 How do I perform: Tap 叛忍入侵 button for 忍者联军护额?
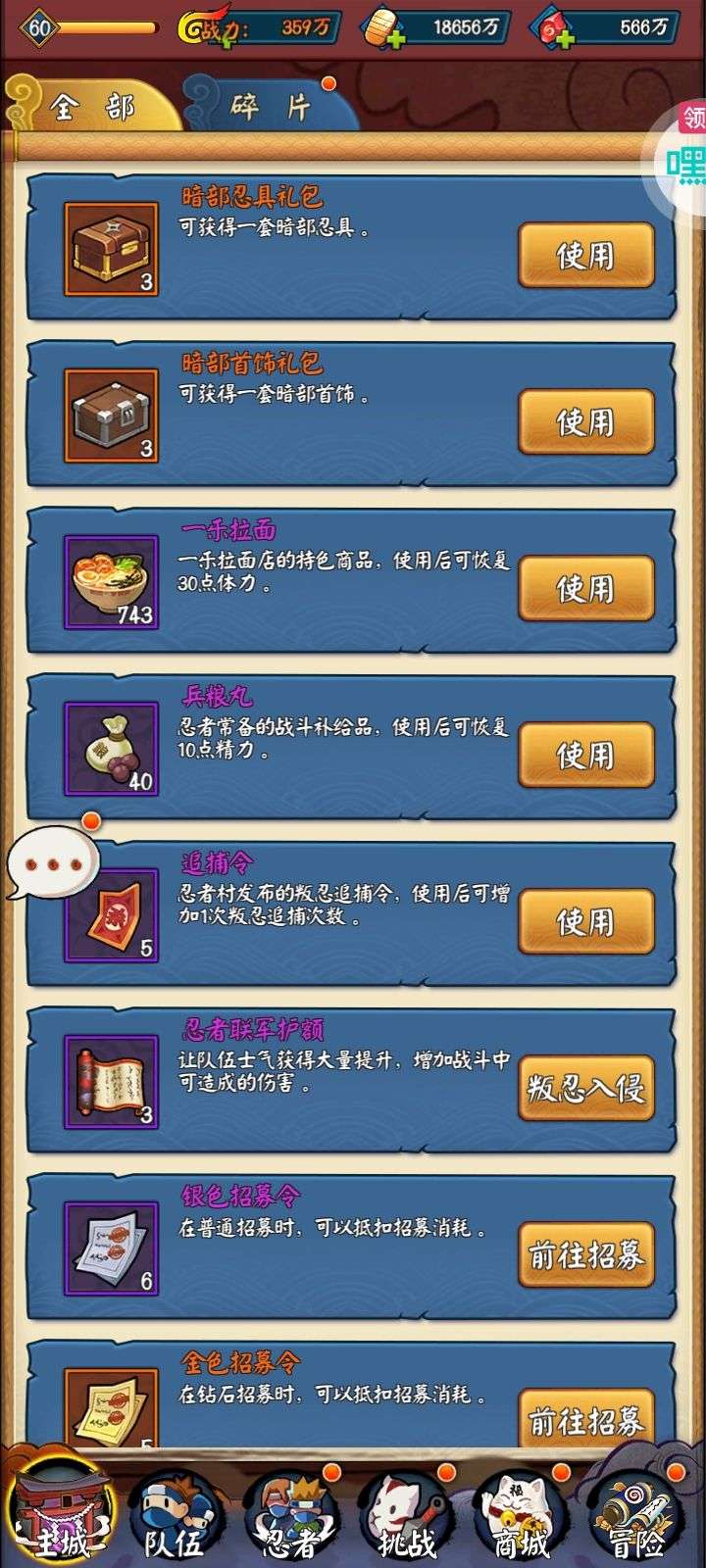point(585,1089)
